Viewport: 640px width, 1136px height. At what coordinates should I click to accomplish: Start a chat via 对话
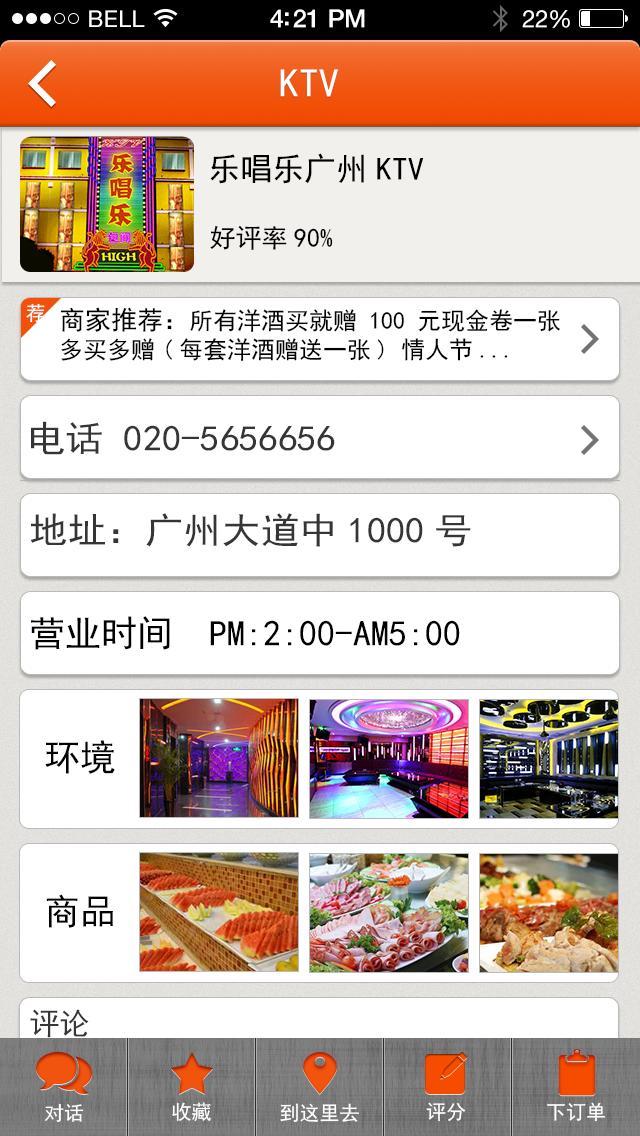pos(63,1087)
